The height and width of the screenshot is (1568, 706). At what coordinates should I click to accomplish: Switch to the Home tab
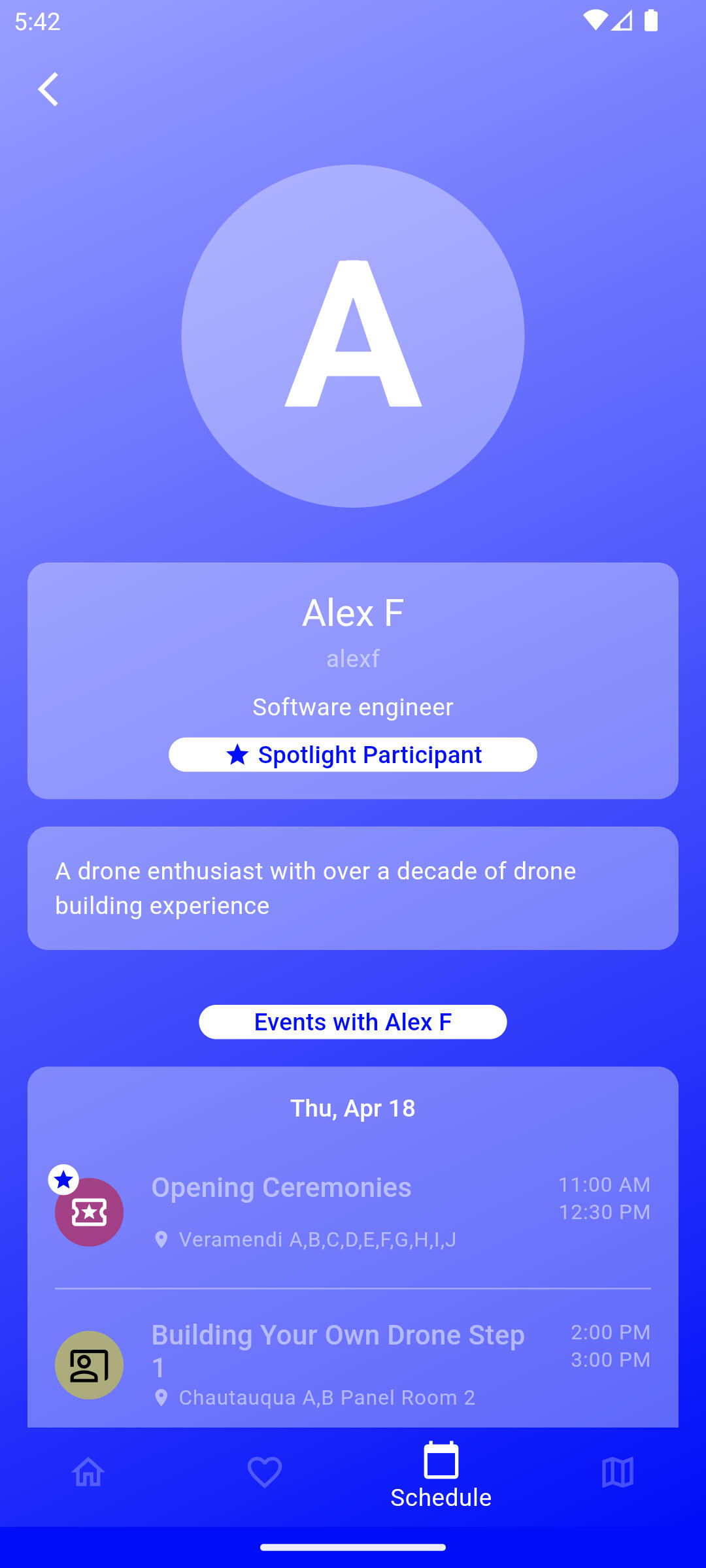tap(88, 1473)
